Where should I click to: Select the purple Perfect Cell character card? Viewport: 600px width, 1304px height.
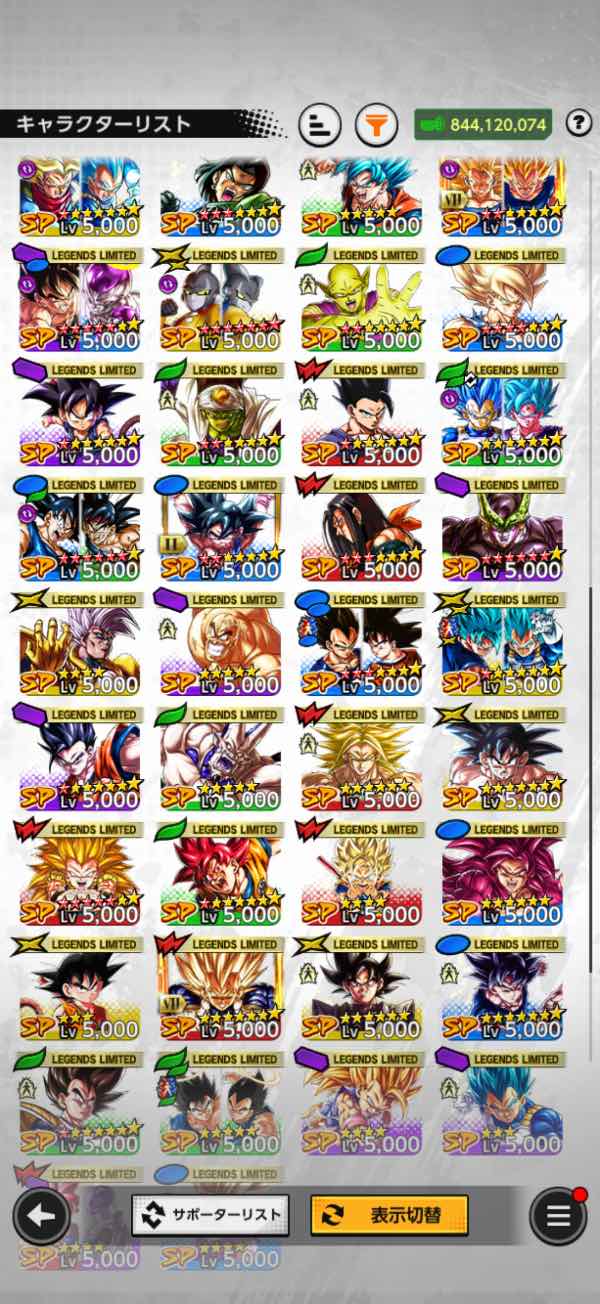point(502,532)
